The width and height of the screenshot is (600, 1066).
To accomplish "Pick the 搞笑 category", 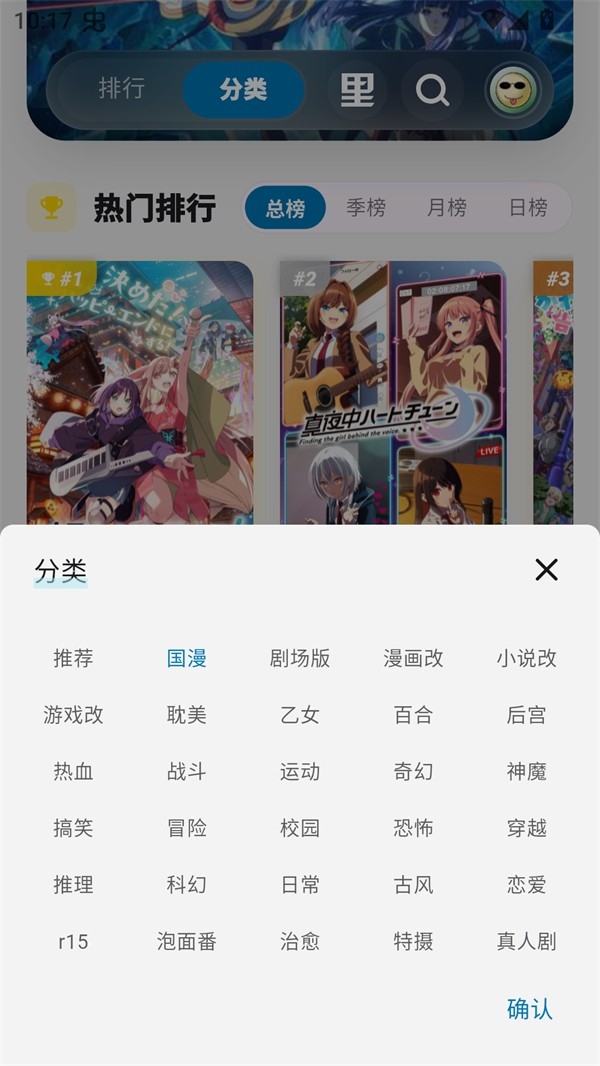I will [x=73, y=828].
